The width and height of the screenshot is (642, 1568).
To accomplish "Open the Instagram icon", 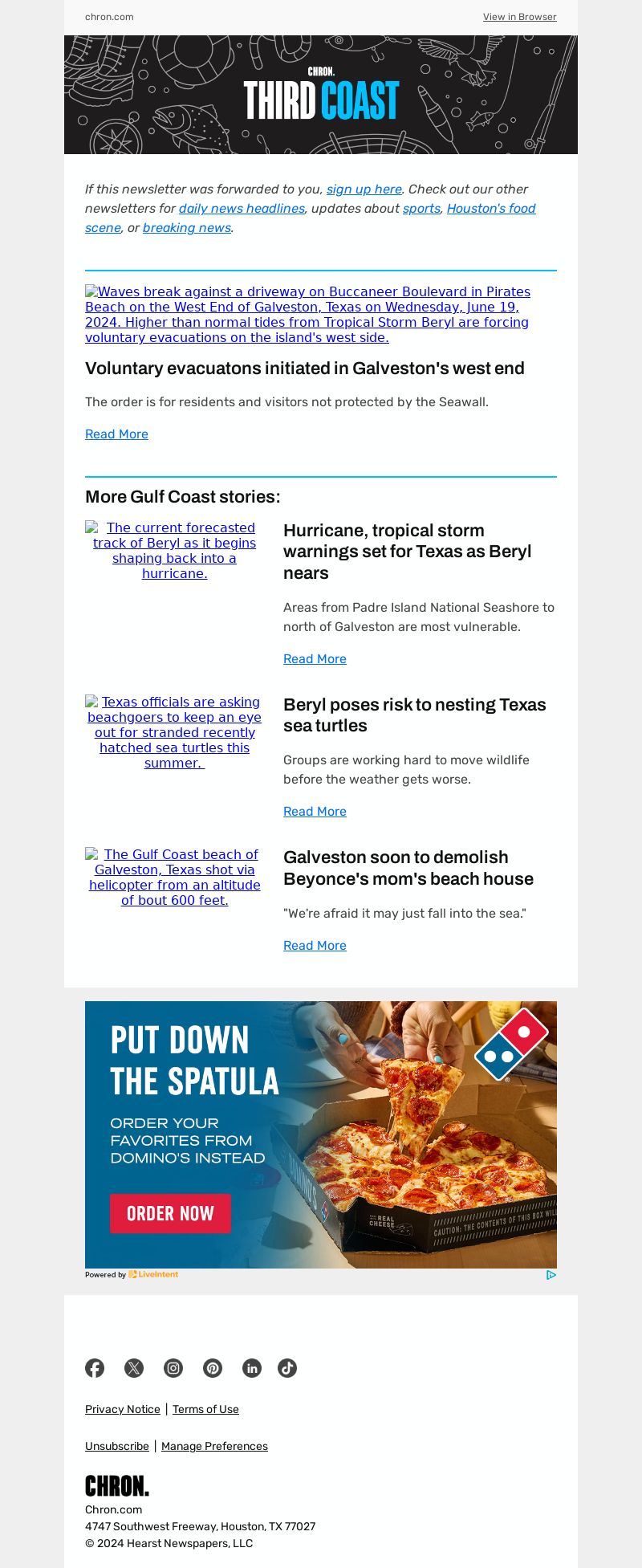I will (173, 1368).
